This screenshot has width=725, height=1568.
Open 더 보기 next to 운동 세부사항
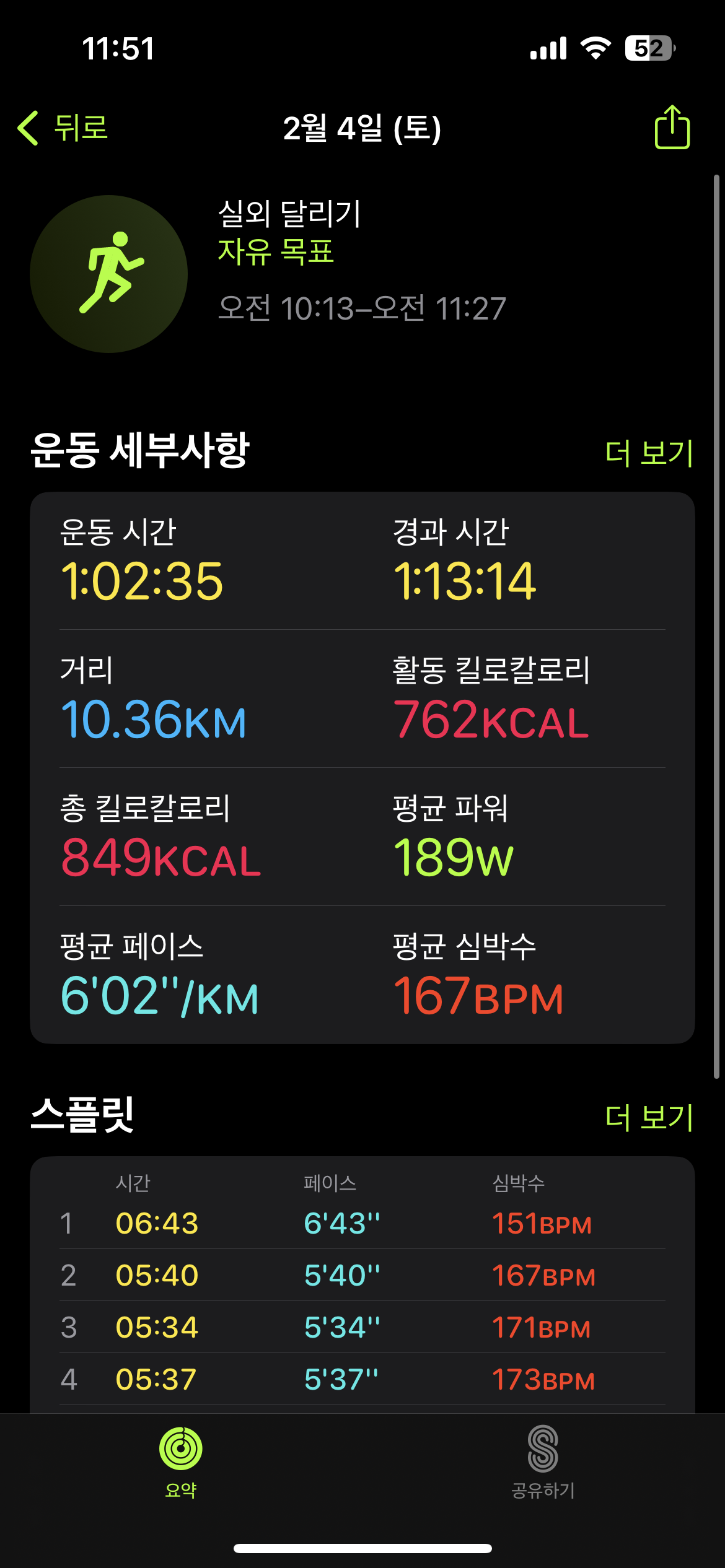(648, 453)
